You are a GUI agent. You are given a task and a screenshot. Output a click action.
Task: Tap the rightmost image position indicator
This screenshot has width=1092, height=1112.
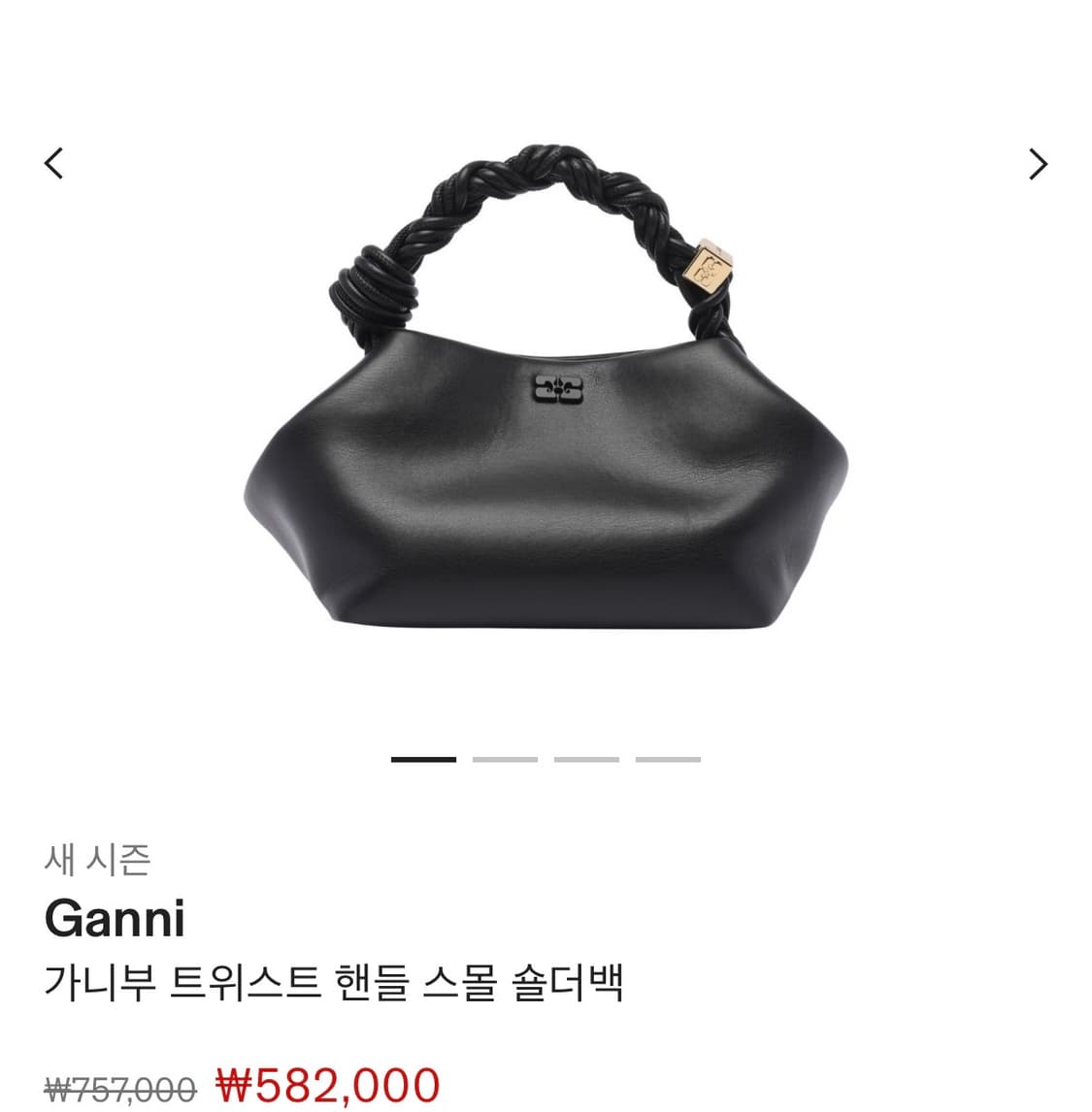tap(668, 762)
